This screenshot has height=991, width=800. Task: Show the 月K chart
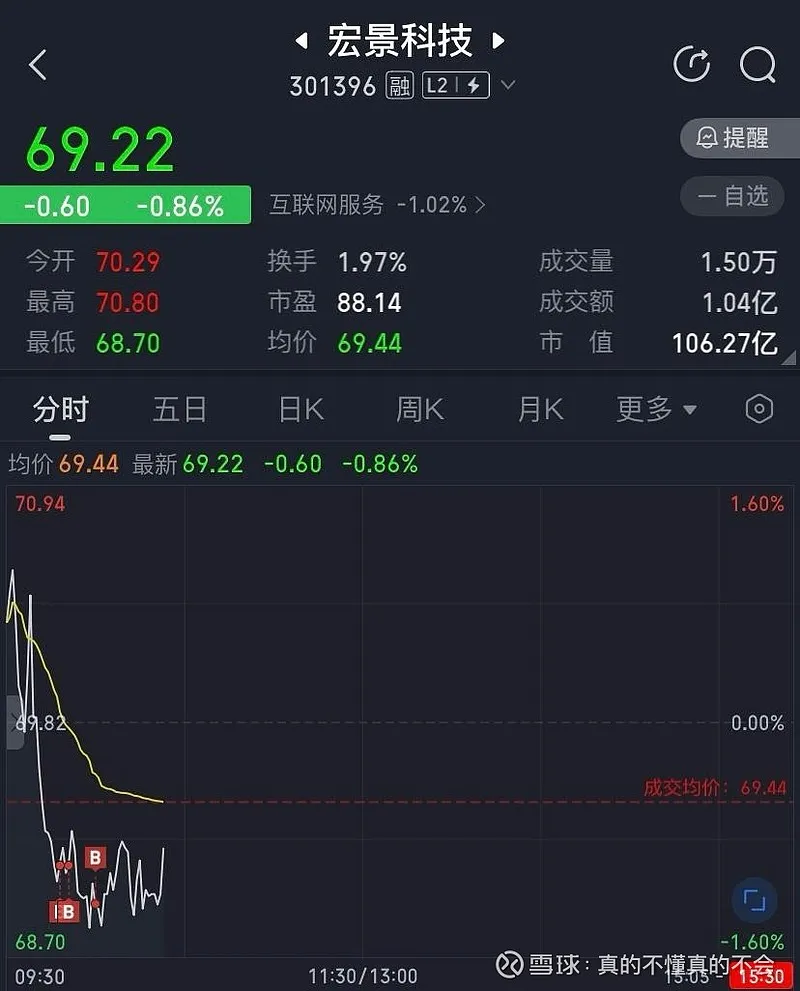pyautogui.click(x=540, y=409)
